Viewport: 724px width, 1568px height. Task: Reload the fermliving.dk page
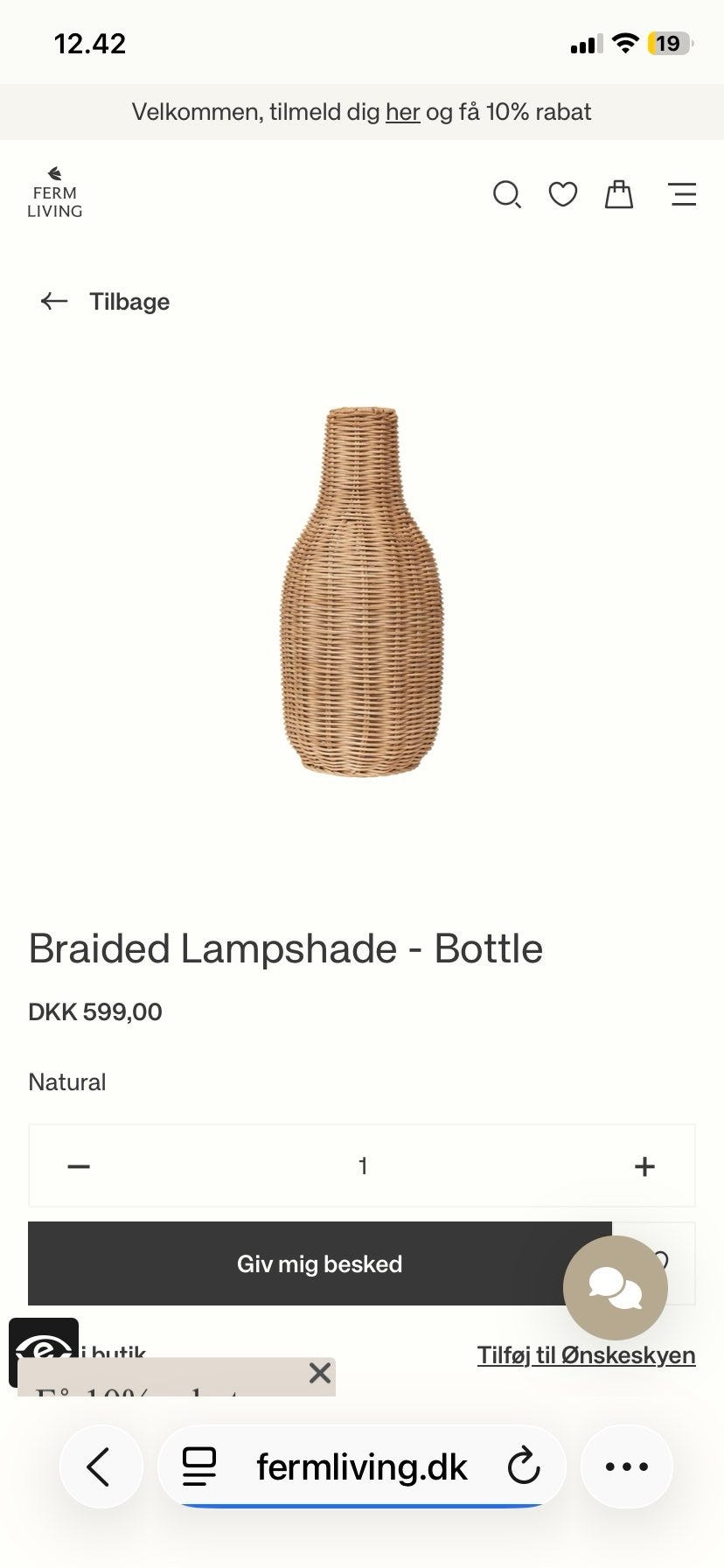click(x=524, y=1467)
